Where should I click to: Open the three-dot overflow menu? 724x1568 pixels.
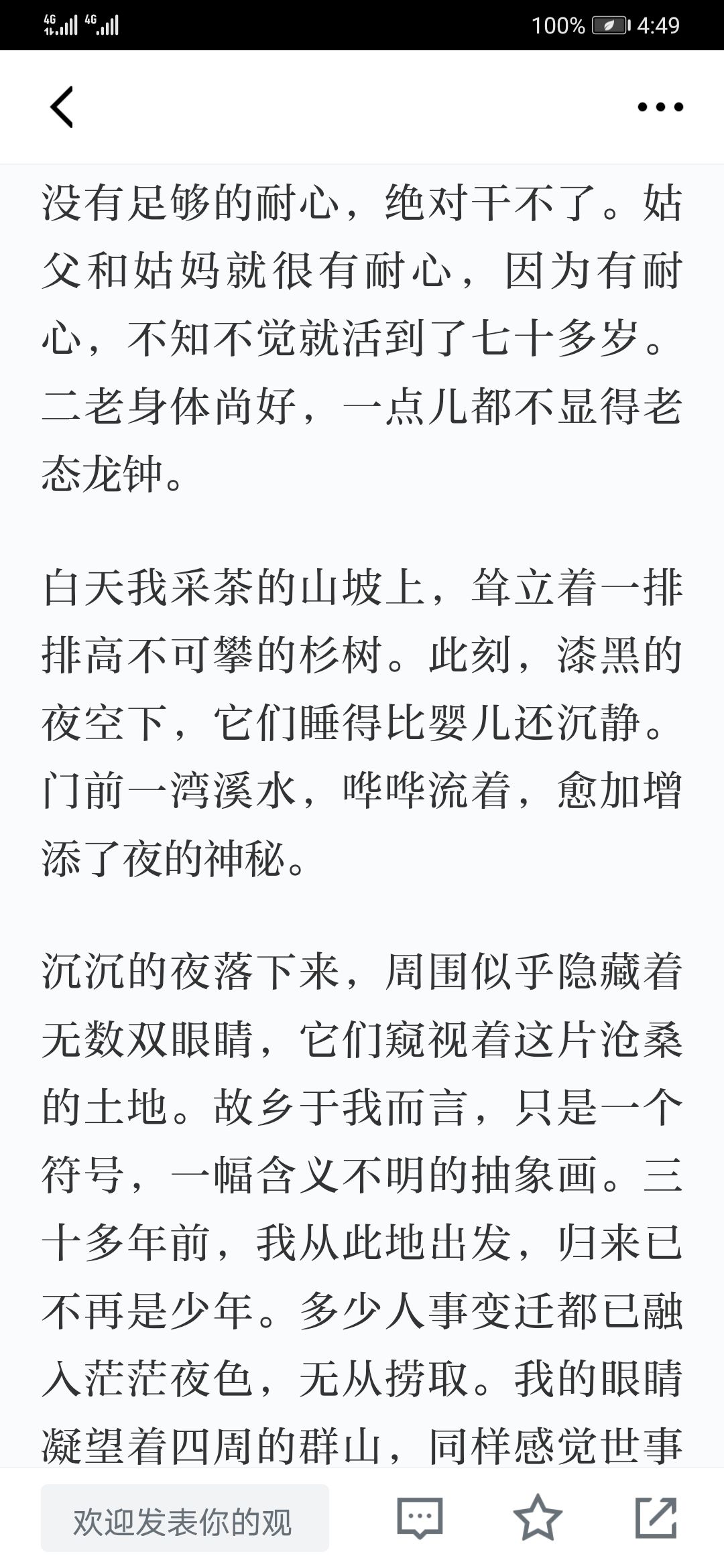click(660, 107)
